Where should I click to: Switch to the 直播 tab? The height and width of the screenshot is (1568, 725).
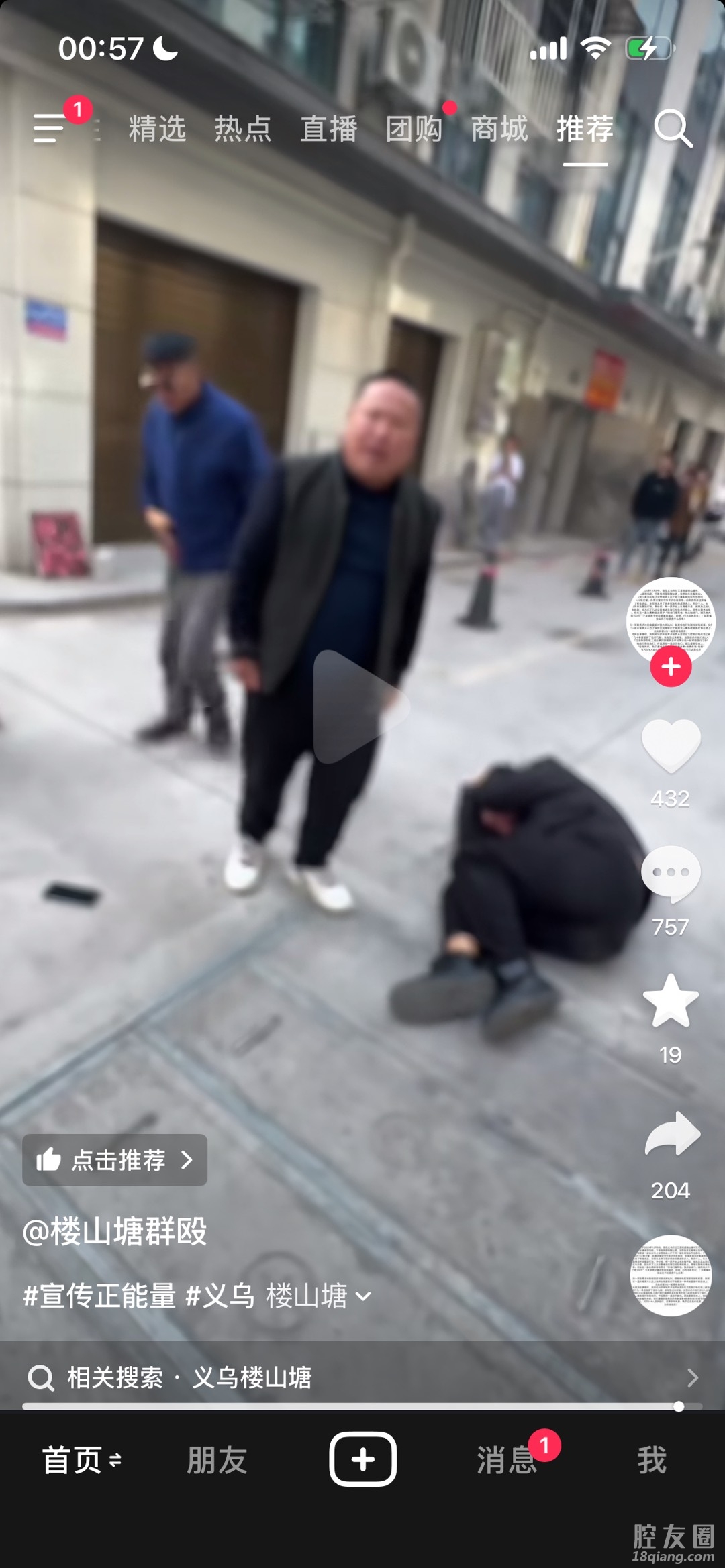pos(328,129)
